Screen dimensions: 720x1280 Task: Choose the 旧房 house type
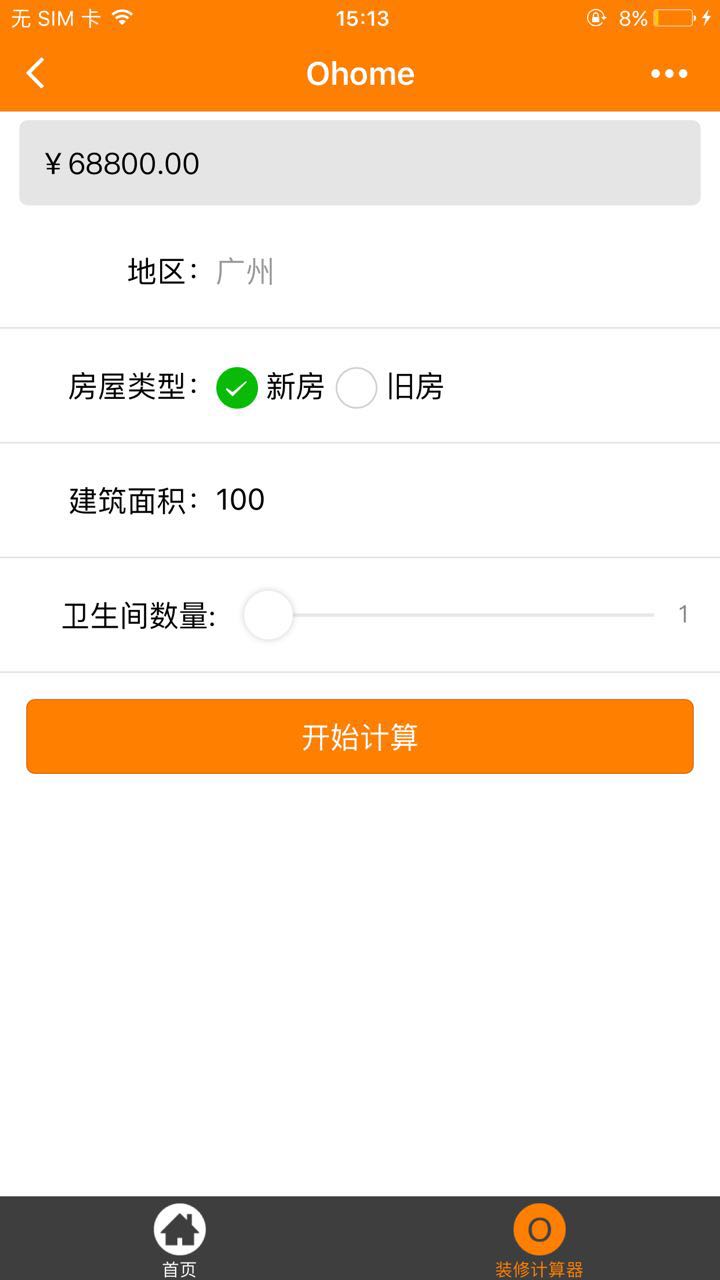coord(356,388)
